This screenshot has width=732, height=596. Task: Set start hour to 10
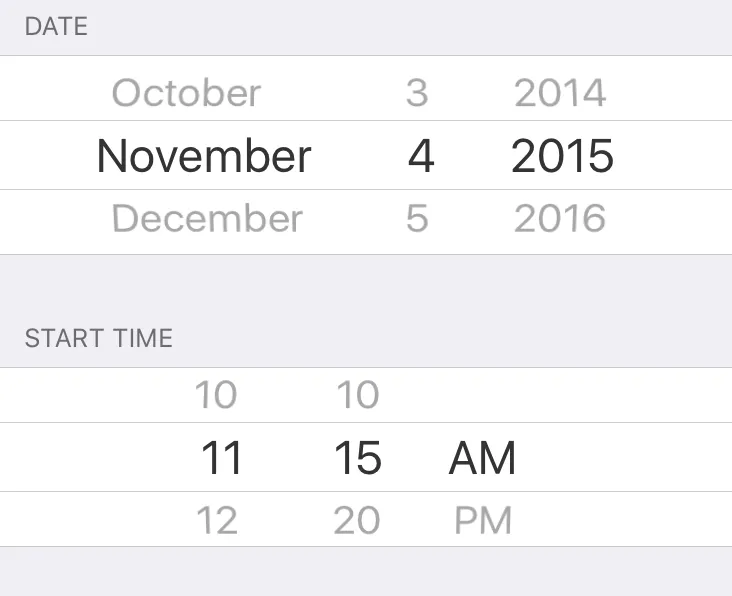point(216,395)
